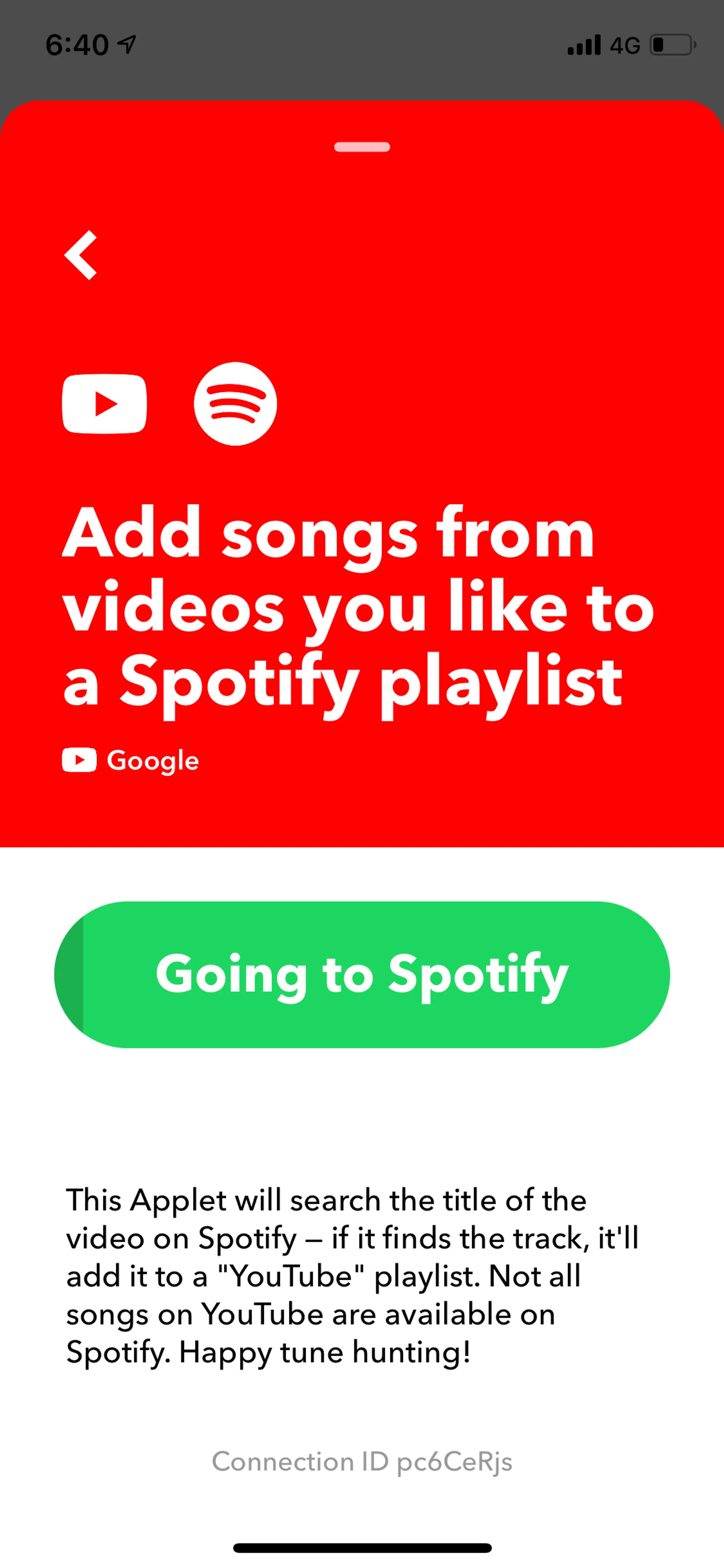Image resolution: width=724 pixels, height=1568 pixels.
Task: Open the Google YouTube author link
Action: click(131, 760)
